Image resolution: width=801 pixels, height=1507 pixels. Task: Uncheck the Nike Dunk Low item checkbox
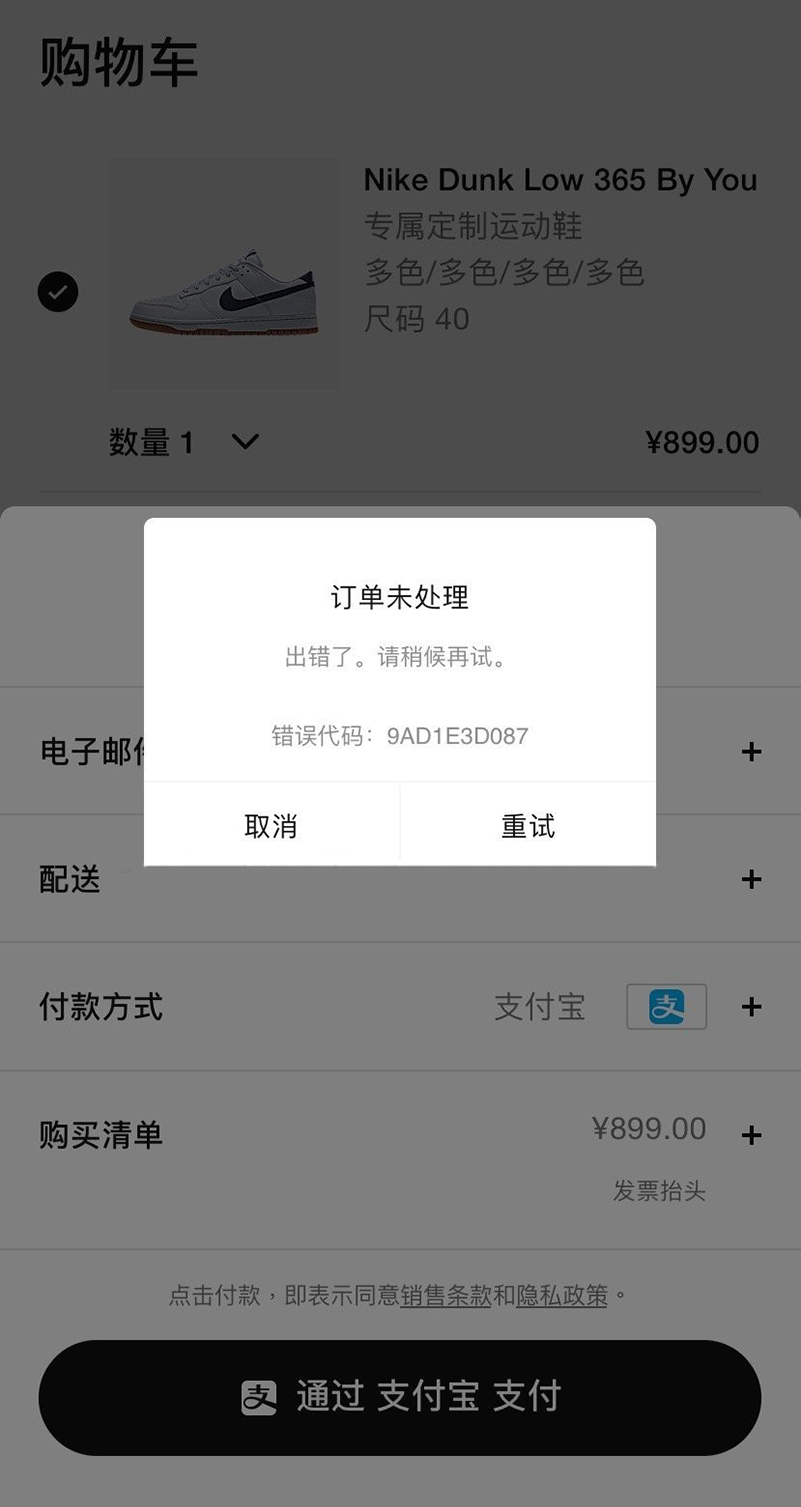(58, 292)
